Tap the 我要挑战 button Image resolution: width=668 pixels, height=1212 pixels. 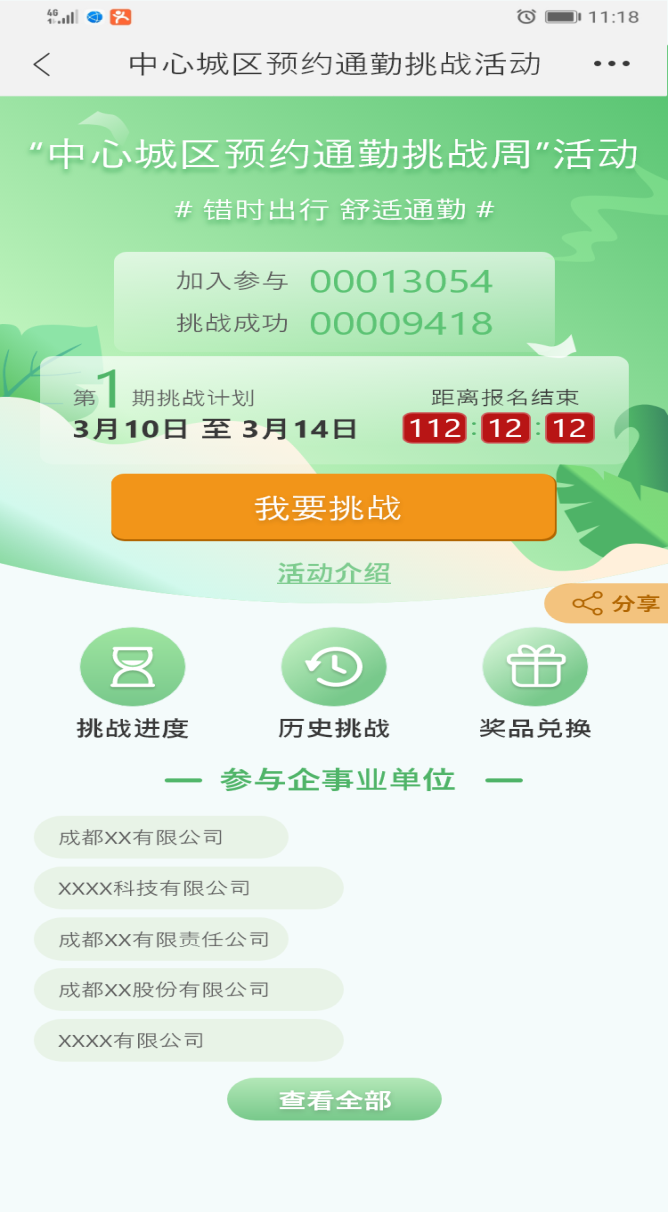(x=333, y=507)
